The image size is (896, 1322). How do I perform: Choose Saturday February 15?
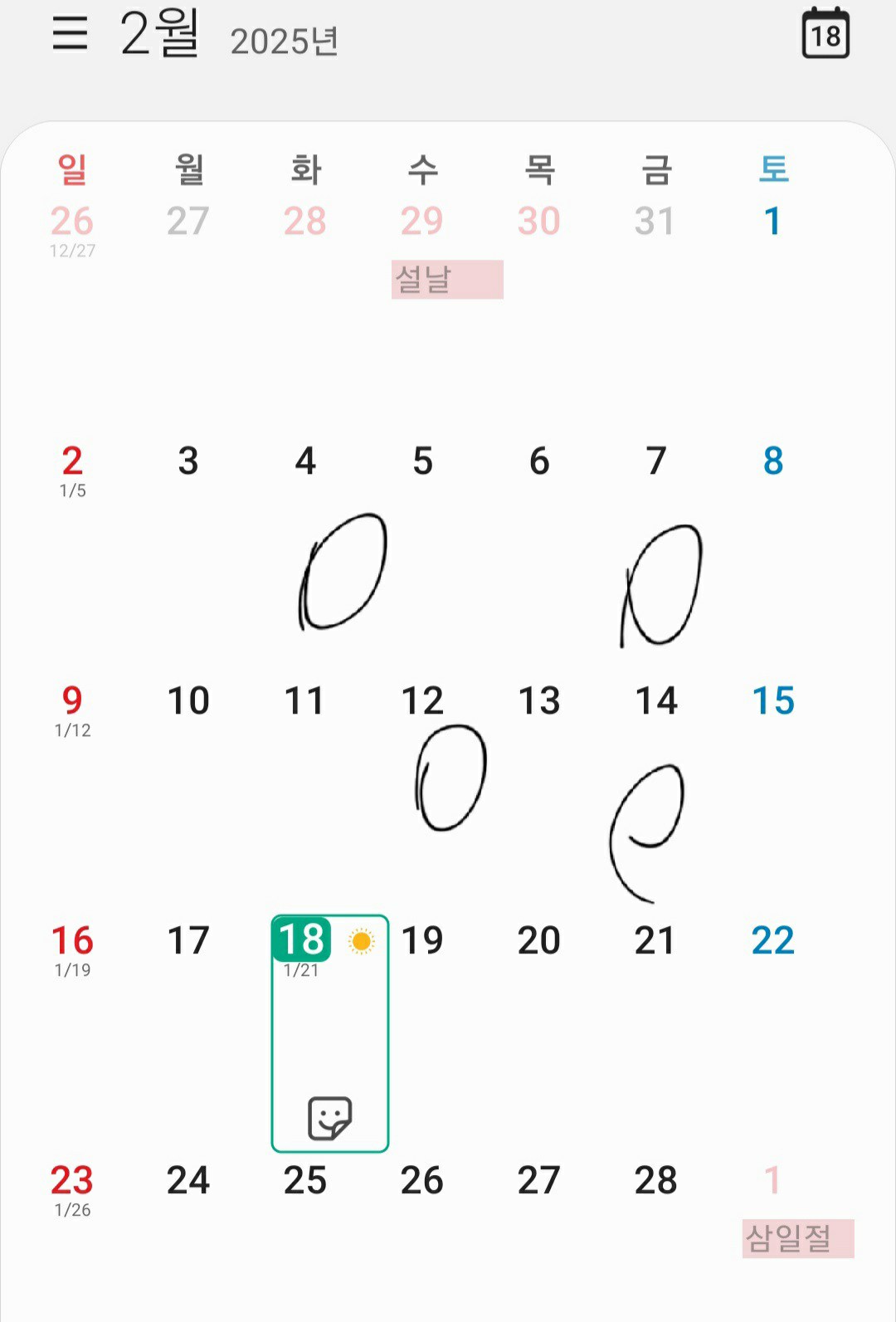[x=772, y=701]
